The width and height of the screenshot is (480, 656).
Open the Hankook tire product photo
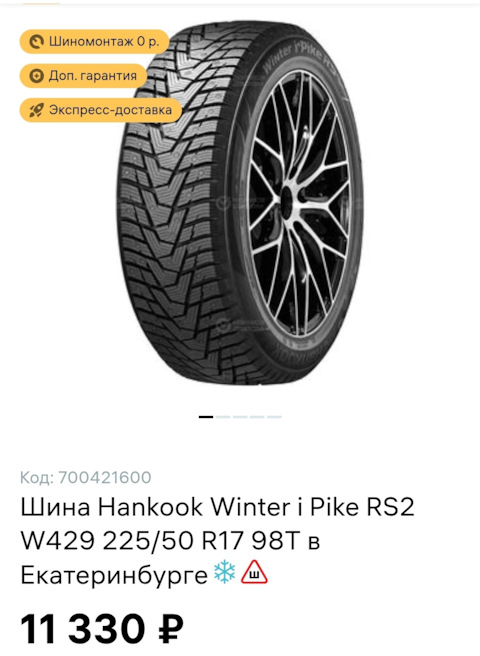pyautogui.click(x=240, y=203)
